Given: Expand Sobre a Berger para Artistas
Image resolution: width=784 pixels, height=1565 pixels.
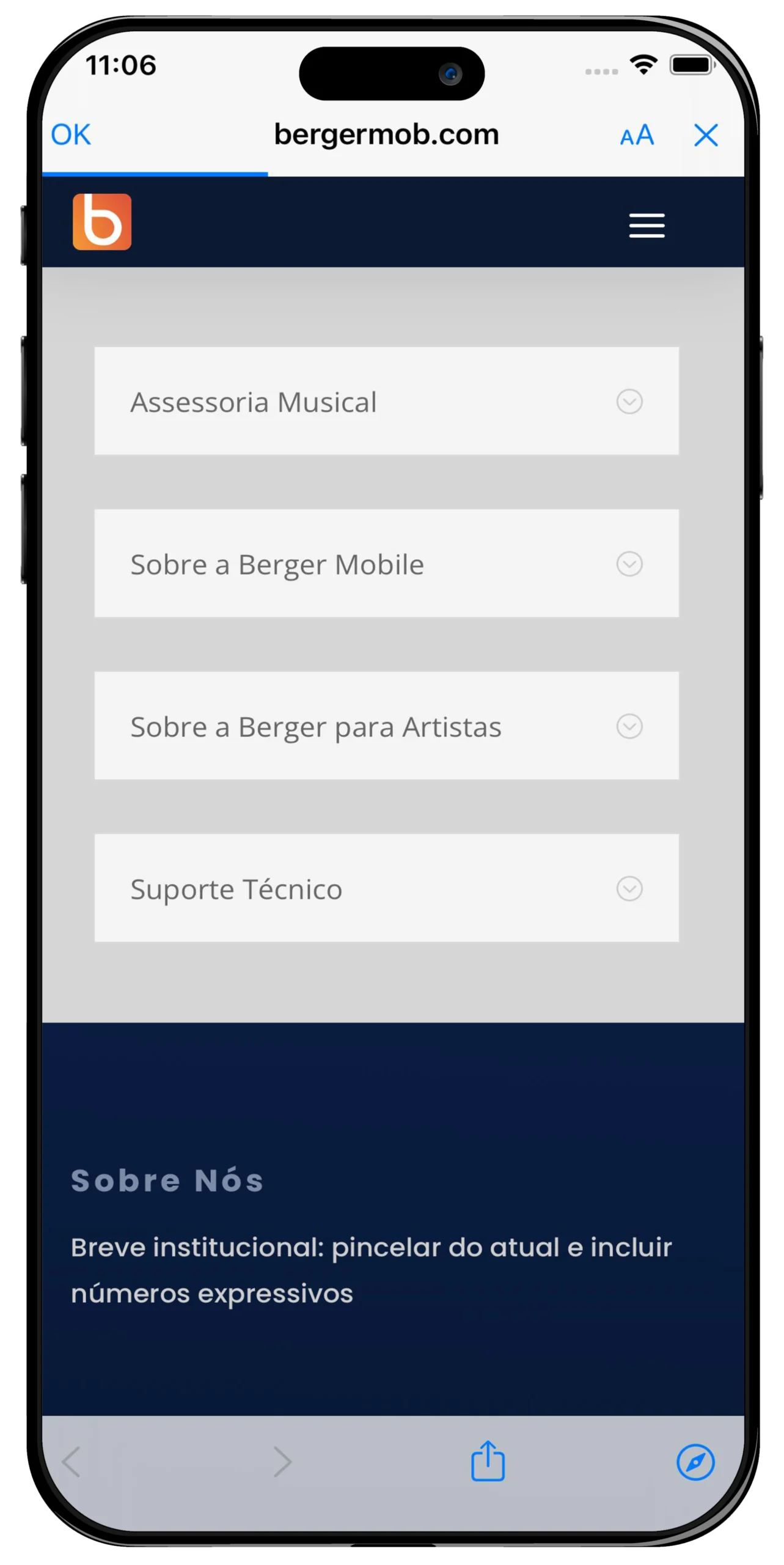Looking at the screenshot, I should [386, 726].
